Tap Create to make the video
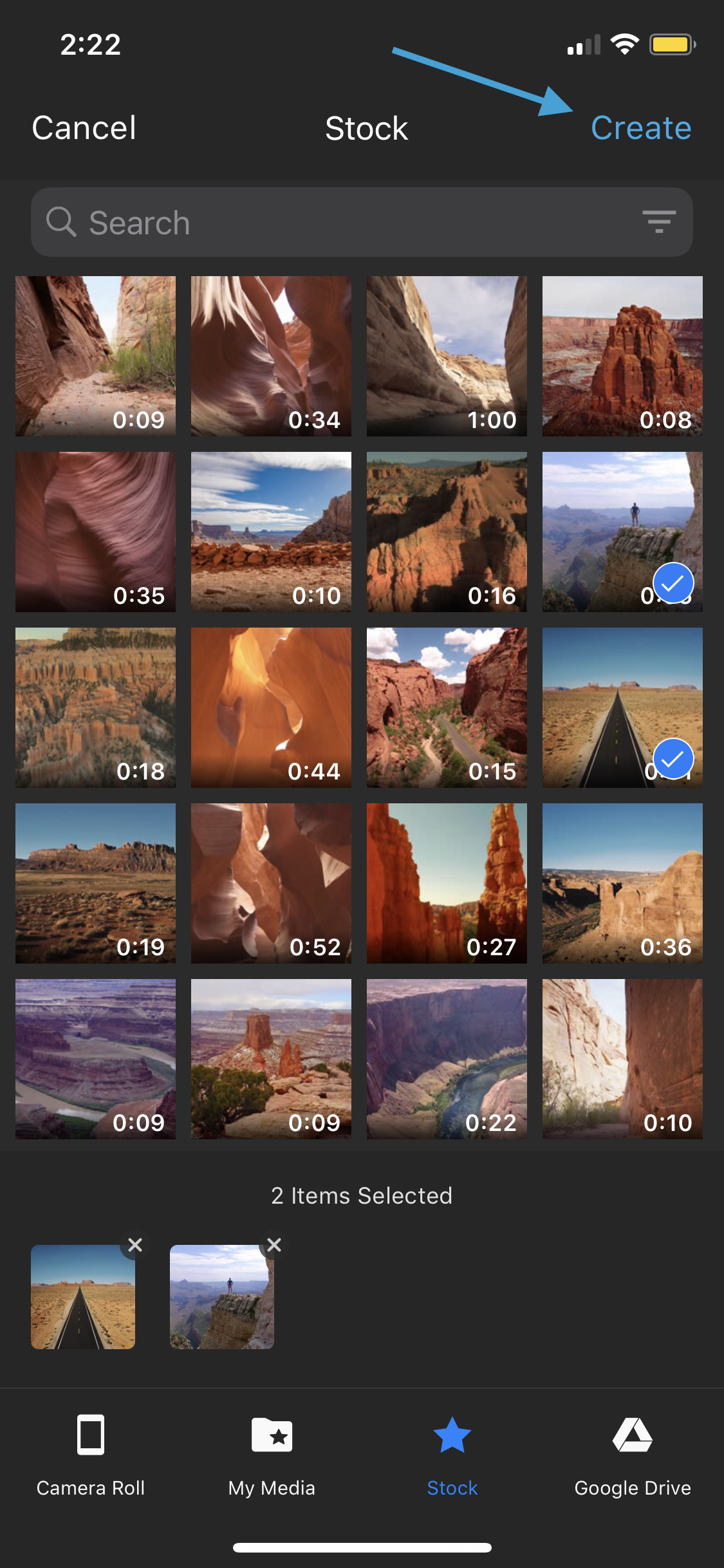This screenshot has height=1568, width=724. point(640,127)
